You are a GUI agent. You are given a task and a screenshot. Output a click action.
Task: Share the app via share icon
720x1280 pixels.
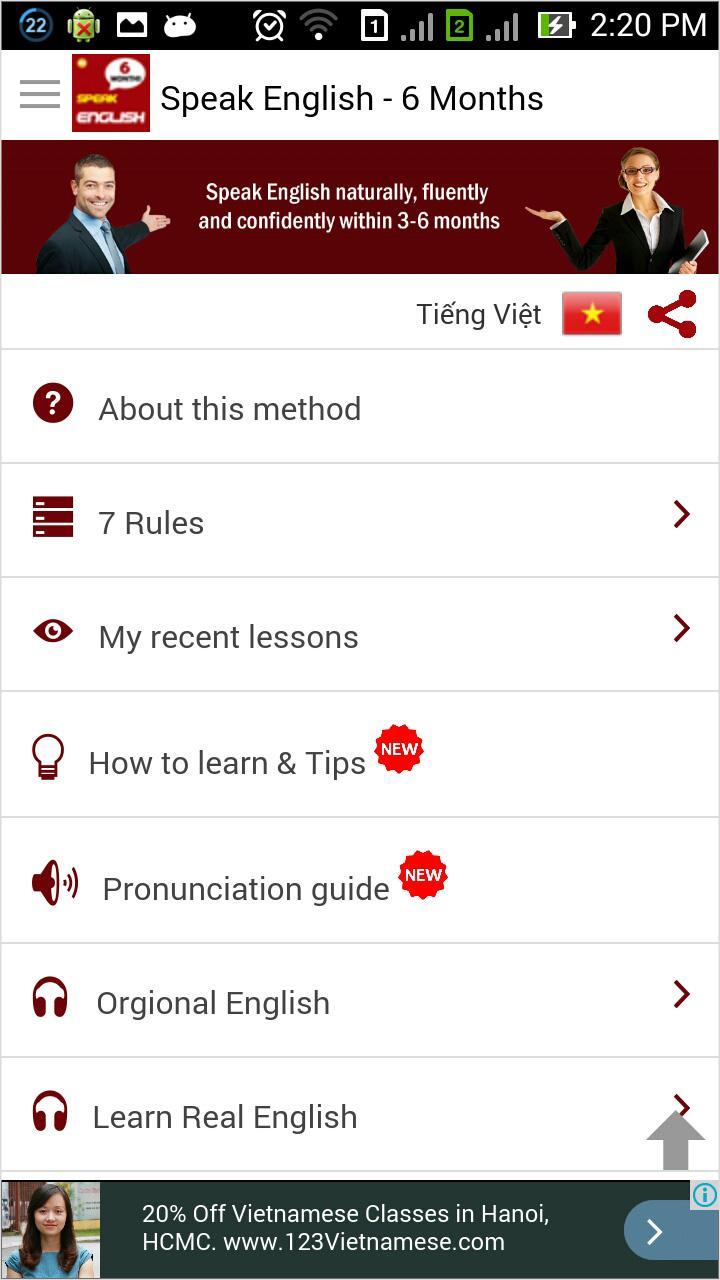(672, 314)
